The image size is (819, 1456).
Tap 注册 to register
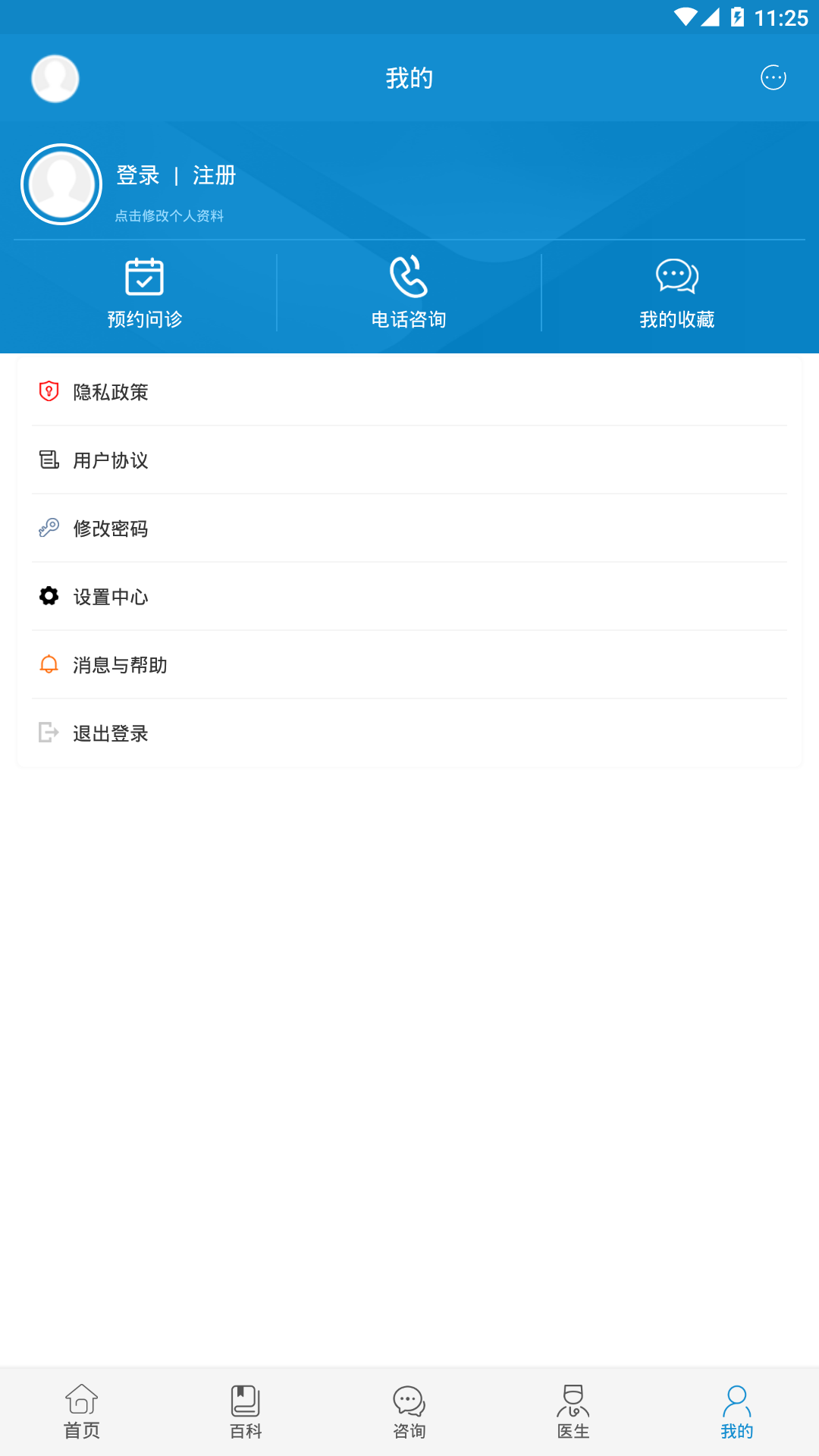(x=214, y=175)
